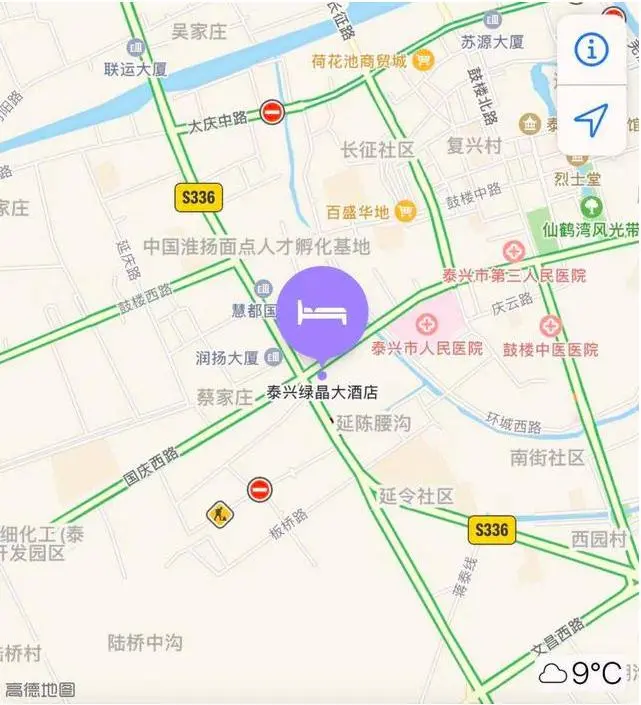
Task: Select the 鼓楼中医医院 marker
Action: tap(549, 326)
